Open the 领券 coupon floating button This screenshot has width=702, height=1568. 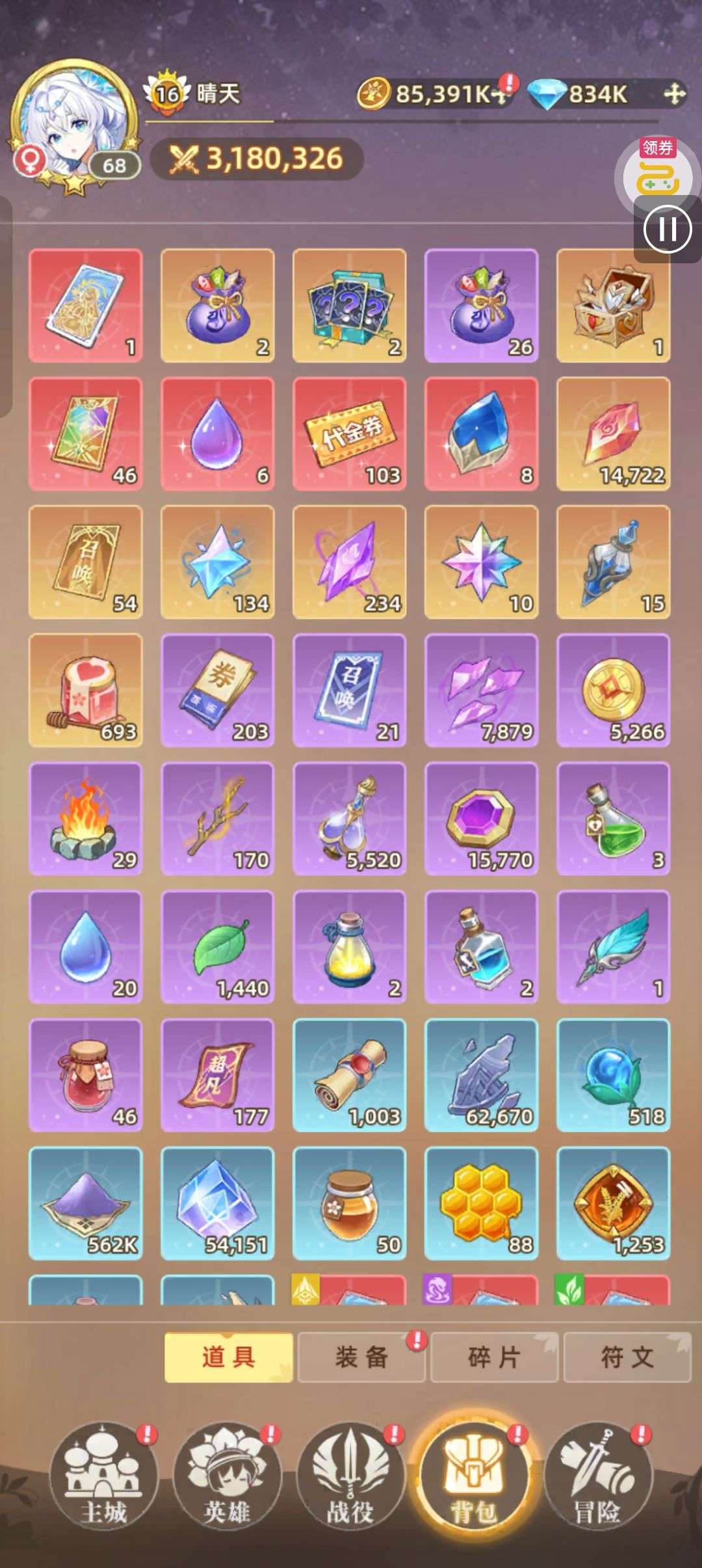point(657,170)
